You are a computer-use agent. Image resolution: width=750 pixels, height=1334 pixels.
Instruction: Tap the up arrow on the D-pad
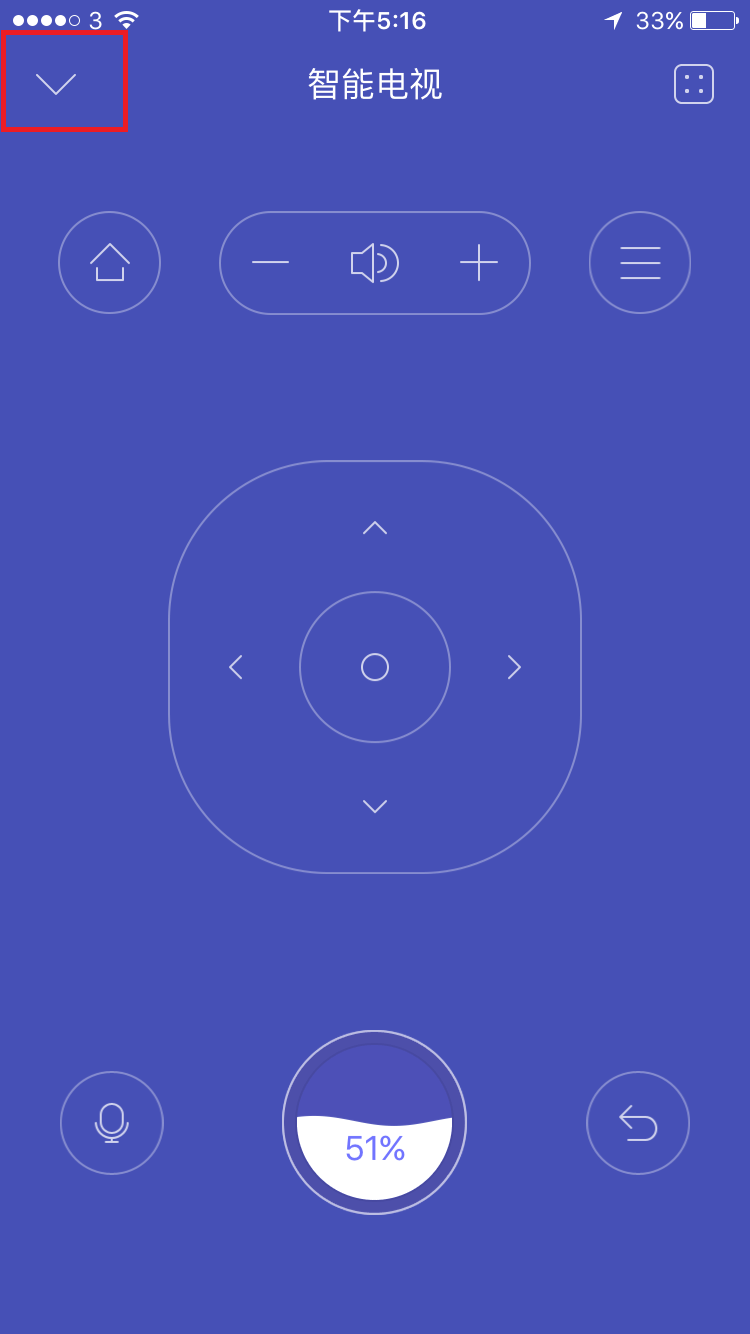tap(375, 528)
